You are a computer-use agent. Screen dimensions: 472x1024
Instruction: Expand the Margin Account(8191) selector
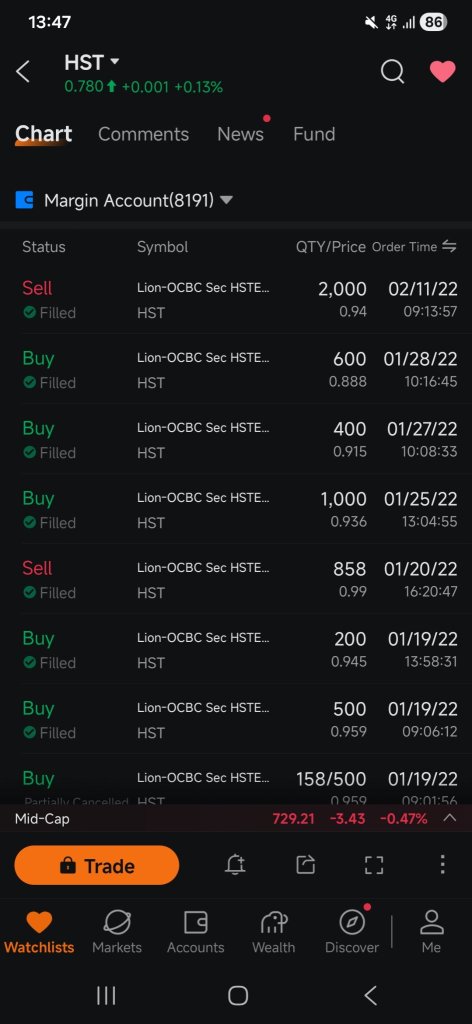[124, 200]
